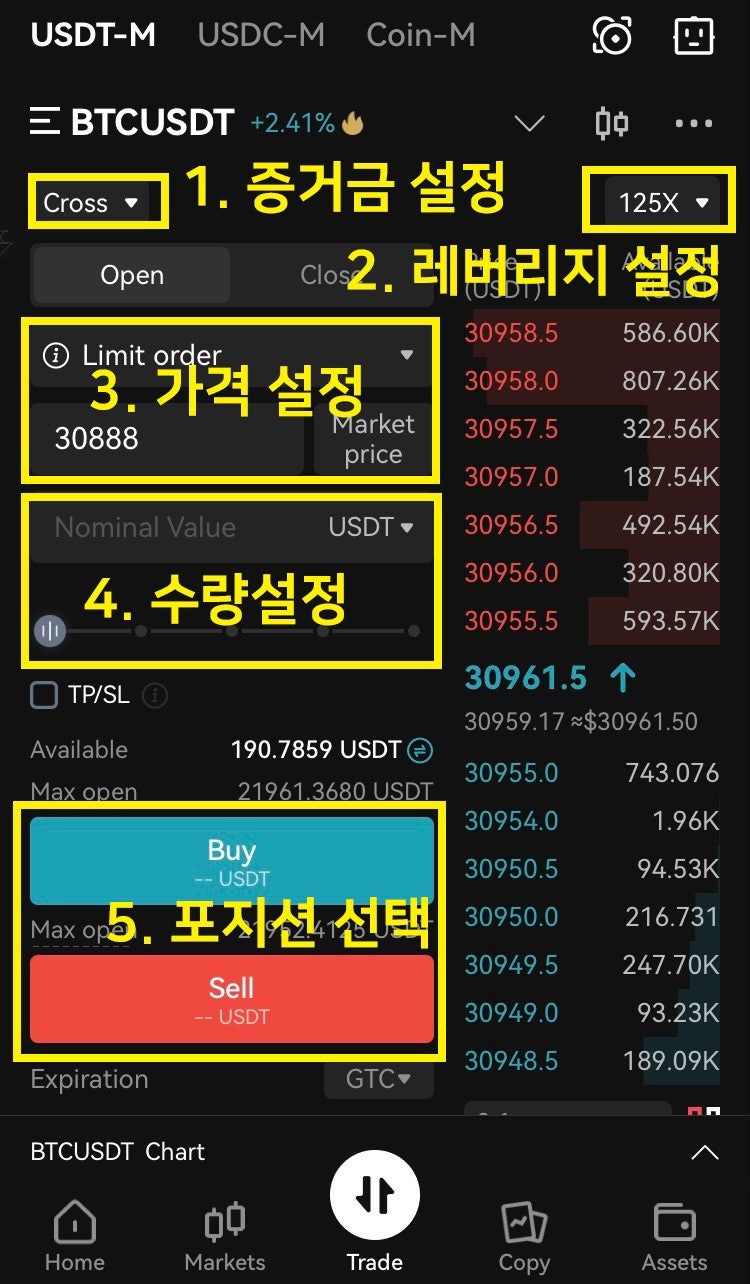This screenshot has height=1284, width=750.
Task: Click the trading bot icon
Action: pyautogui.click(x=693, y=35)
